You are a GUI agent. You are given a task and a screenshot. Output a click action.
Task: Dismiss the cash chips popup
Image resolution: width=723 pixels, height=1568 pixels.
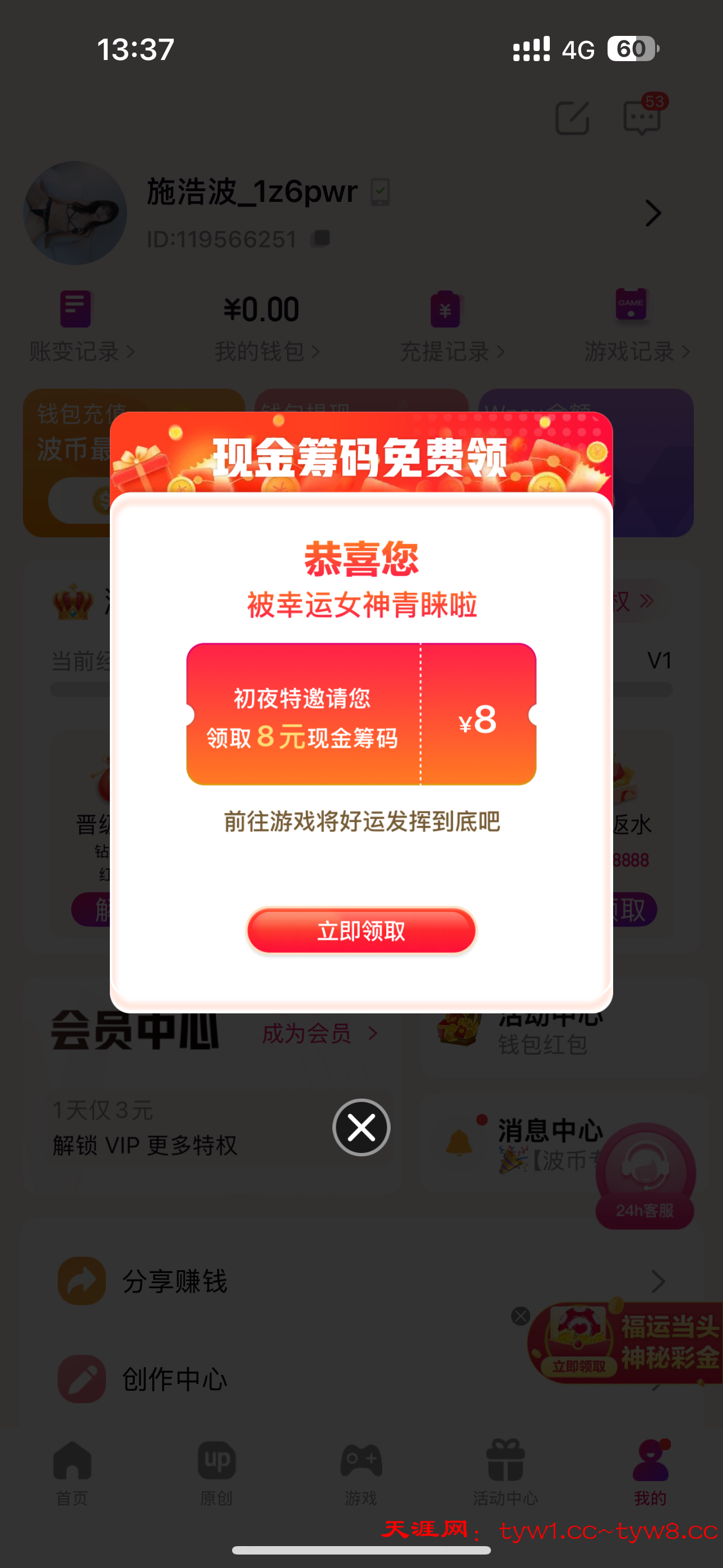(361, 1127)
